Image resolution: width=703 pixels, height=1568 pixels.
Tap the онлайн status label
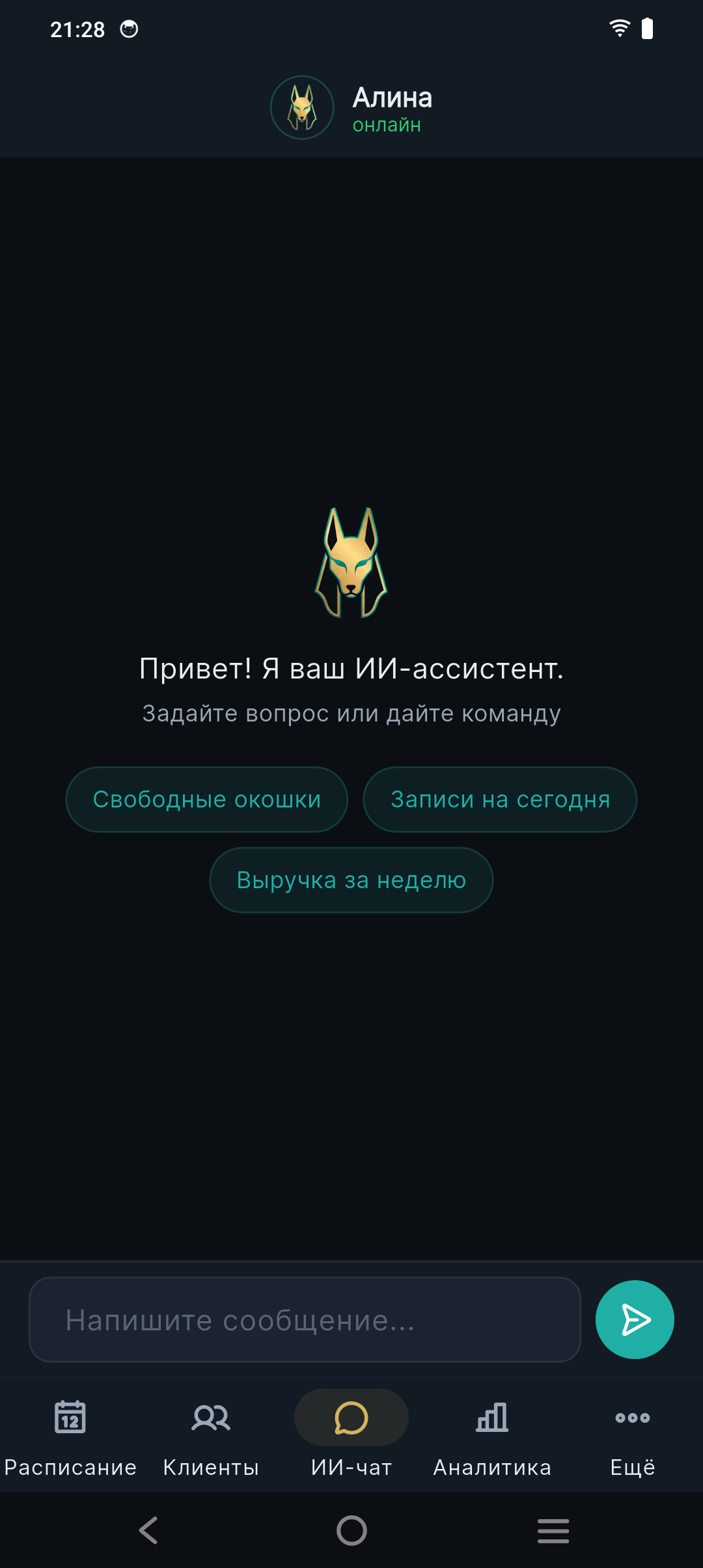point(387,125)
